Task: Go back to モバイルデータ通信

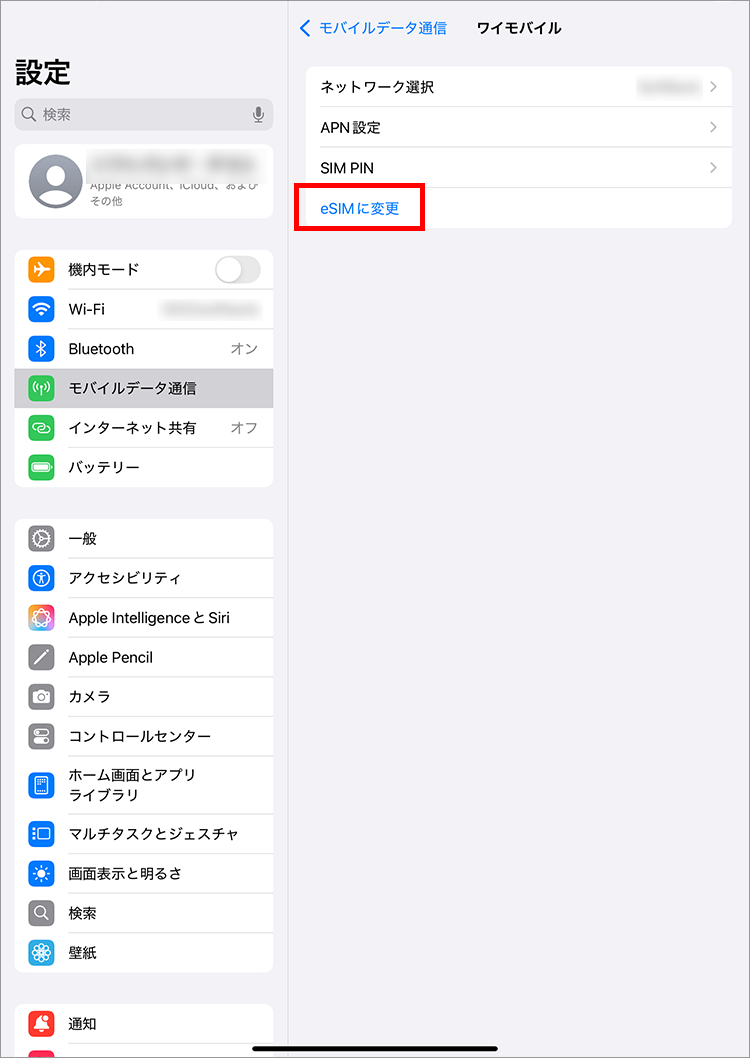Action: (x=373, y=28)
